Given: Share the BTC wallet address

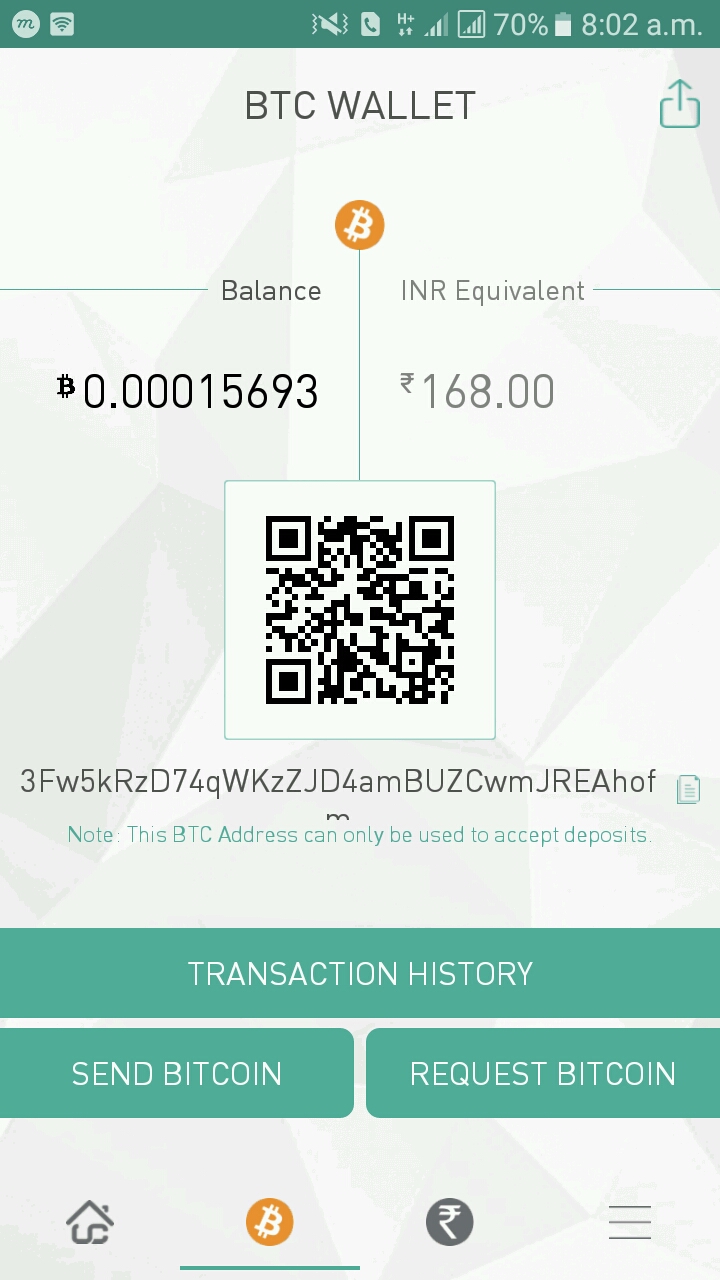Looking at the screenshot, I should click(x=679, y=104).
